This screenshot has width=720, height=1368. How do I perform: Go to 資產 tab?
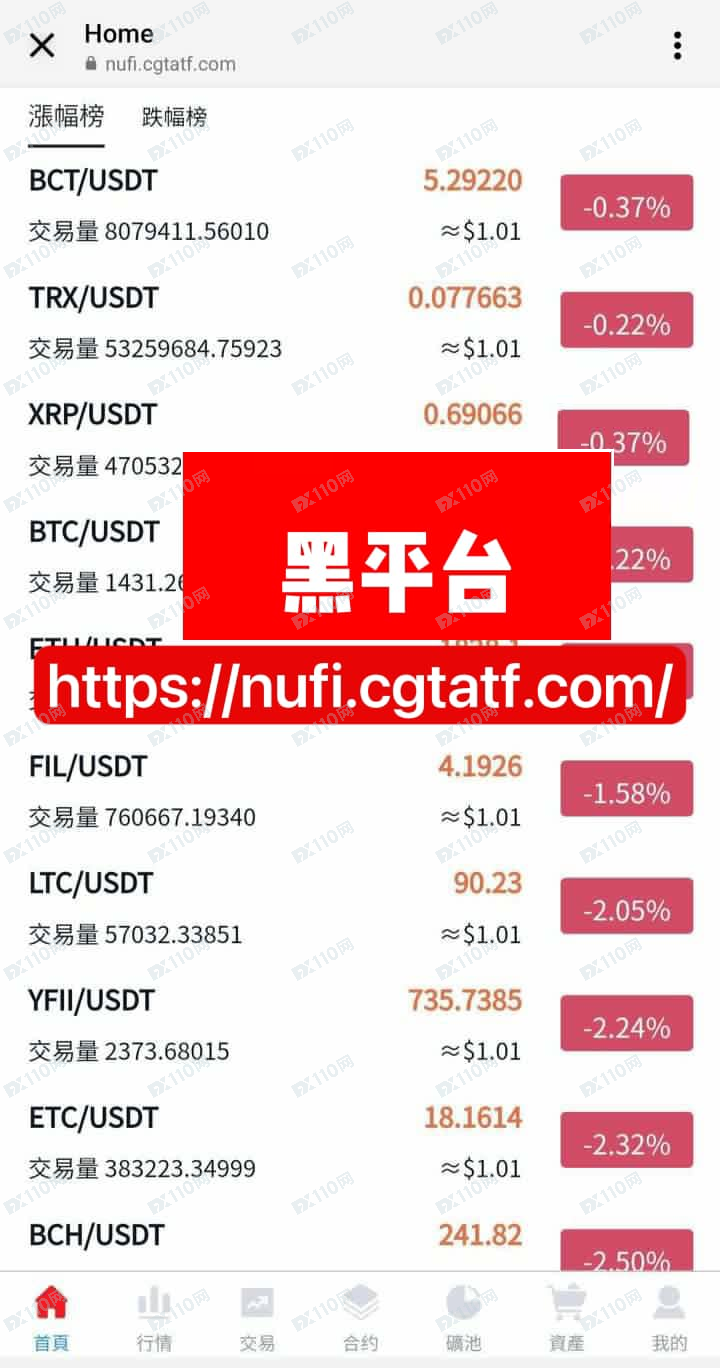click(566, 1320)
